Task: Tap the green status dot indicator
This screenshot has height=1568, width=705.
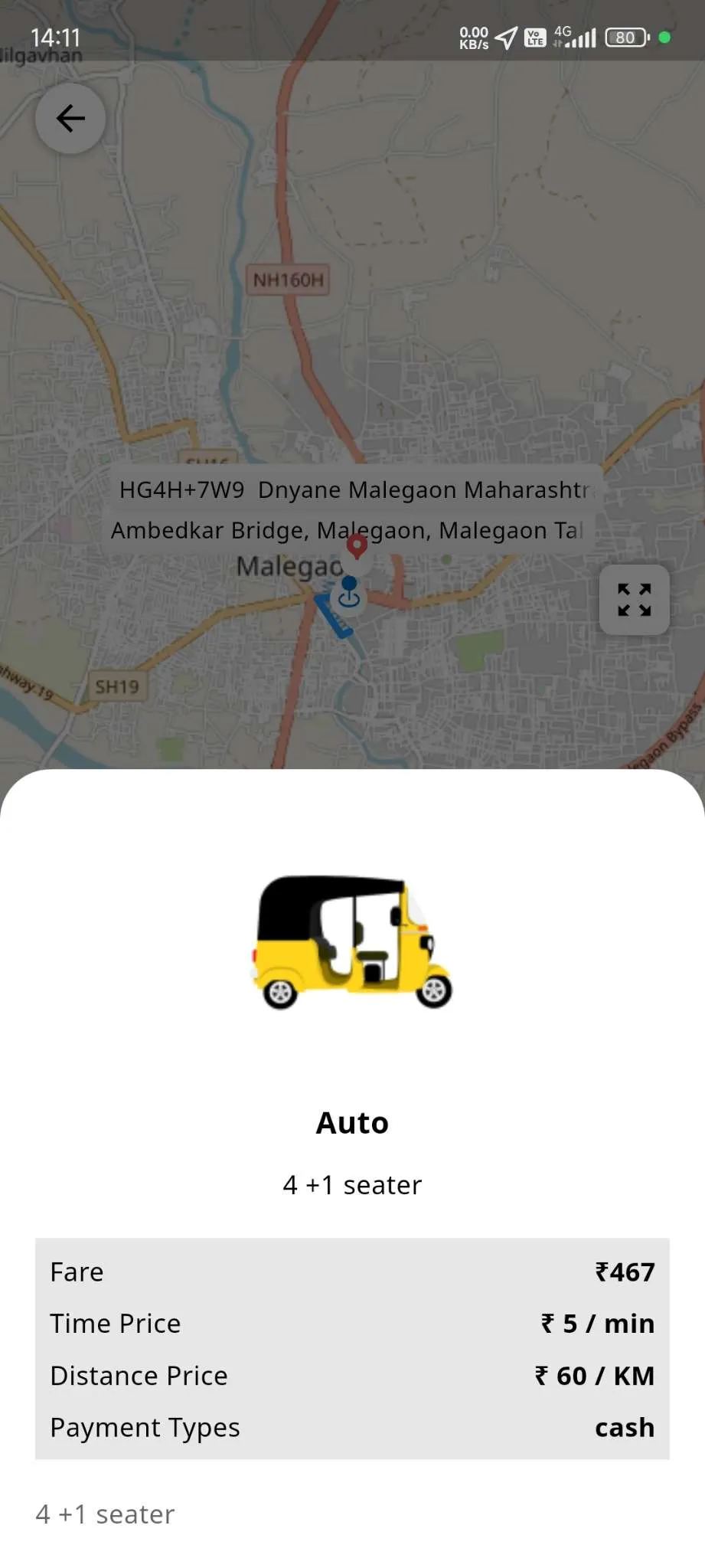Action: coord(665,36)
